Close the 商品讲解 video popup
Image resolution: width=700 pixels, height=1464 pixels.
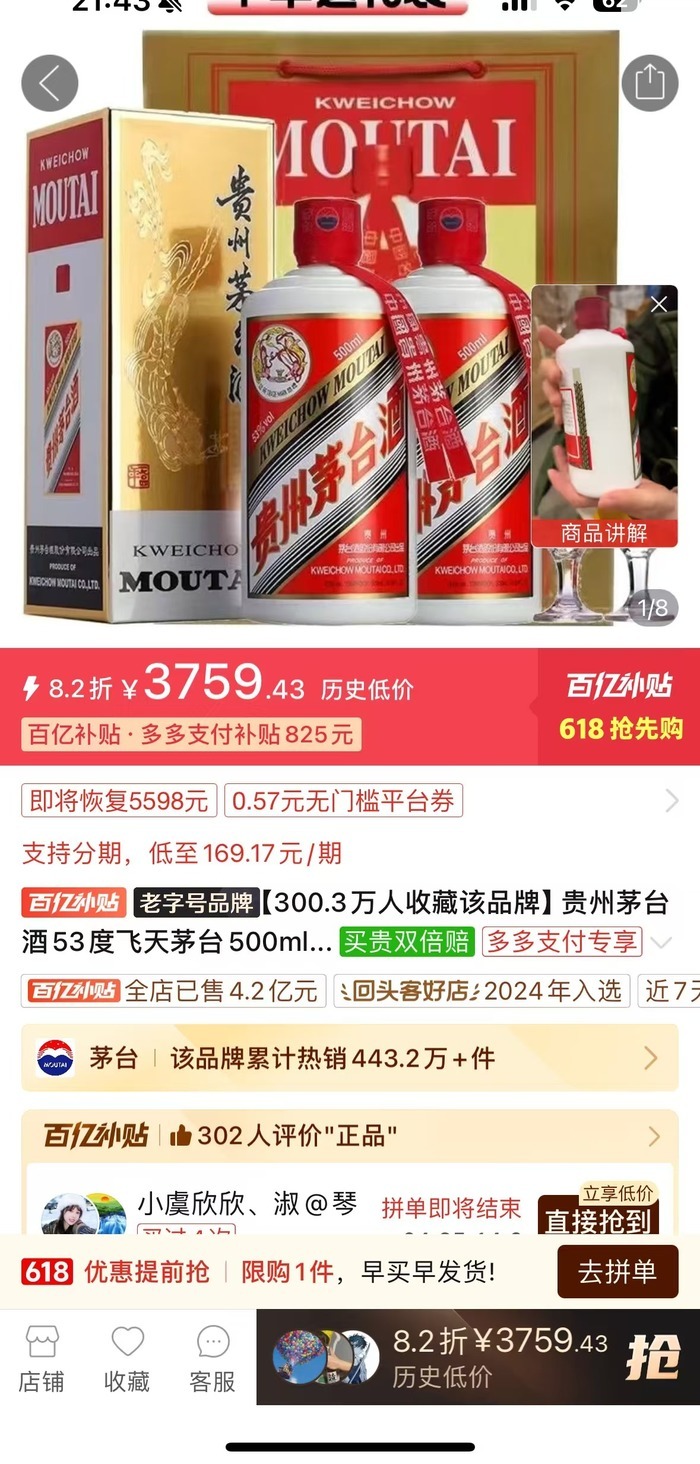coord(658,305)
